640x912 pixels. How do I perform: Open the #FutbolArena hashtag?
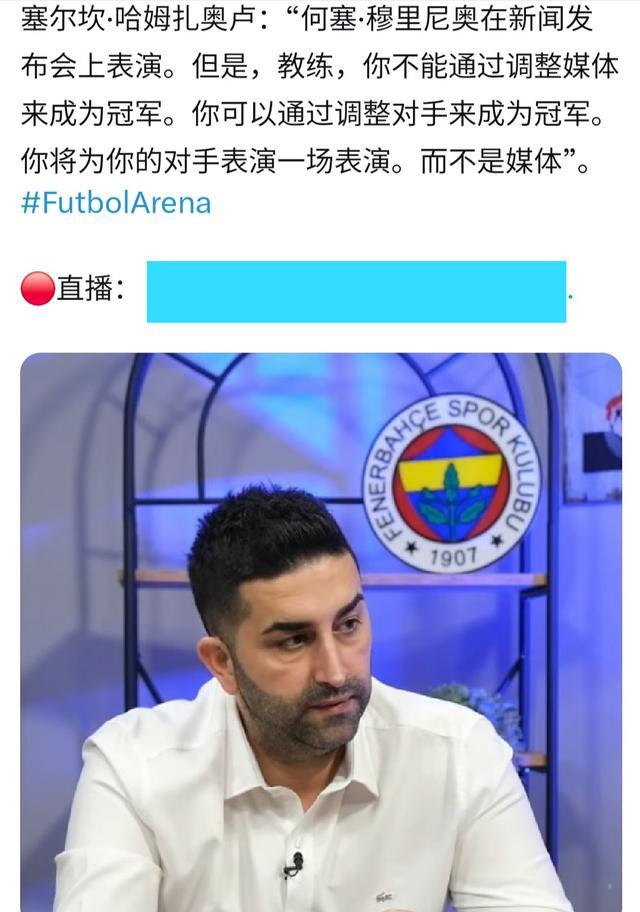116,202
